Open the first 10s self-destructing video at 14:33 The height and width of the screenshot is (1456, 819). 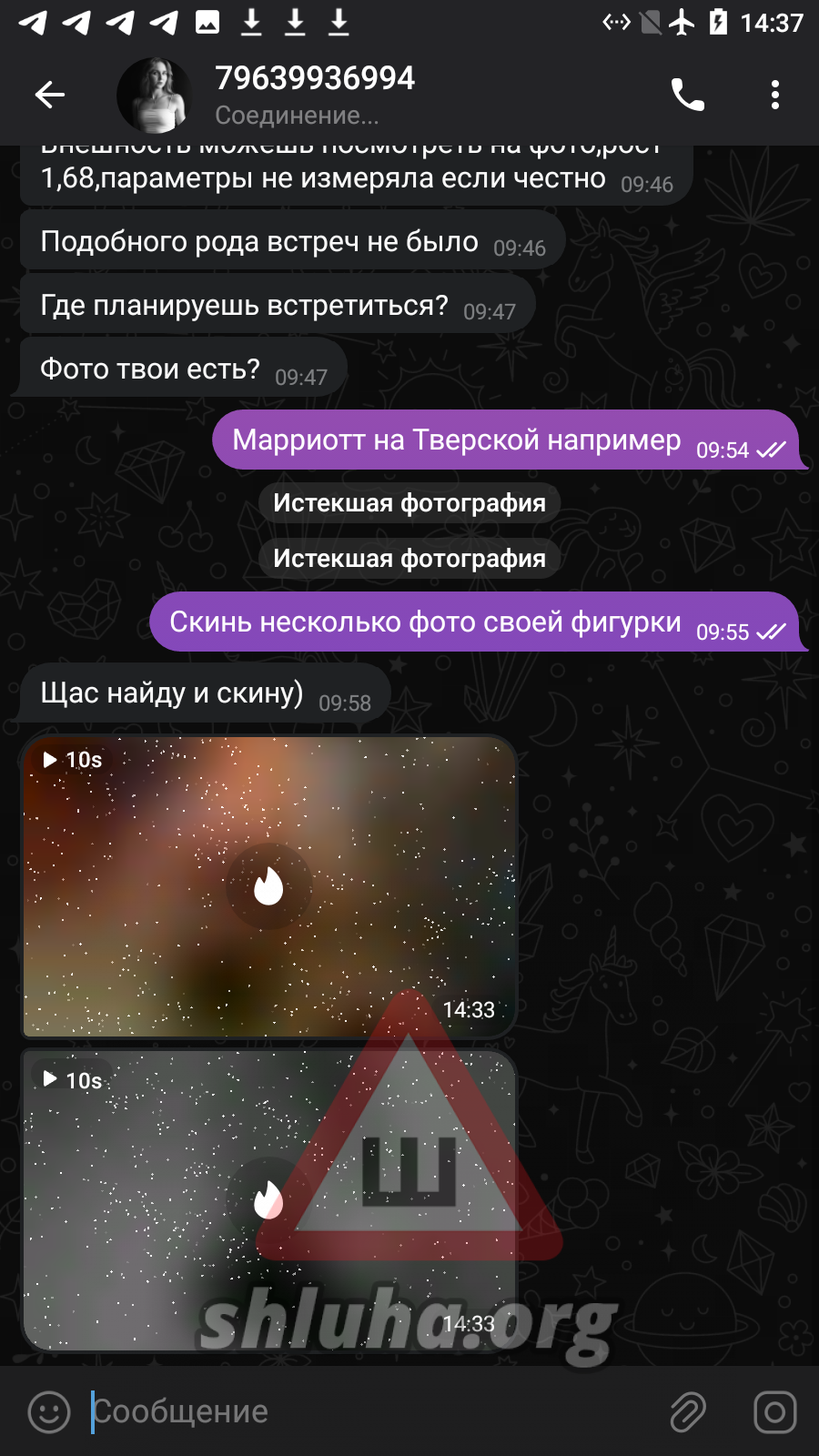(268, 886)
